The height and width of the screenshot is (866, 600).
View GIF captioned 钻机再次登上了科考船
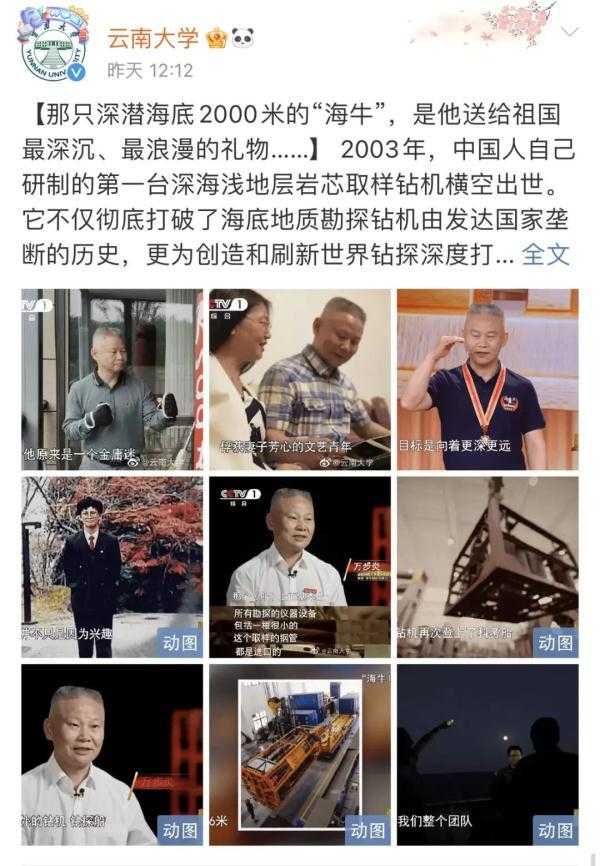click(487, 566)
